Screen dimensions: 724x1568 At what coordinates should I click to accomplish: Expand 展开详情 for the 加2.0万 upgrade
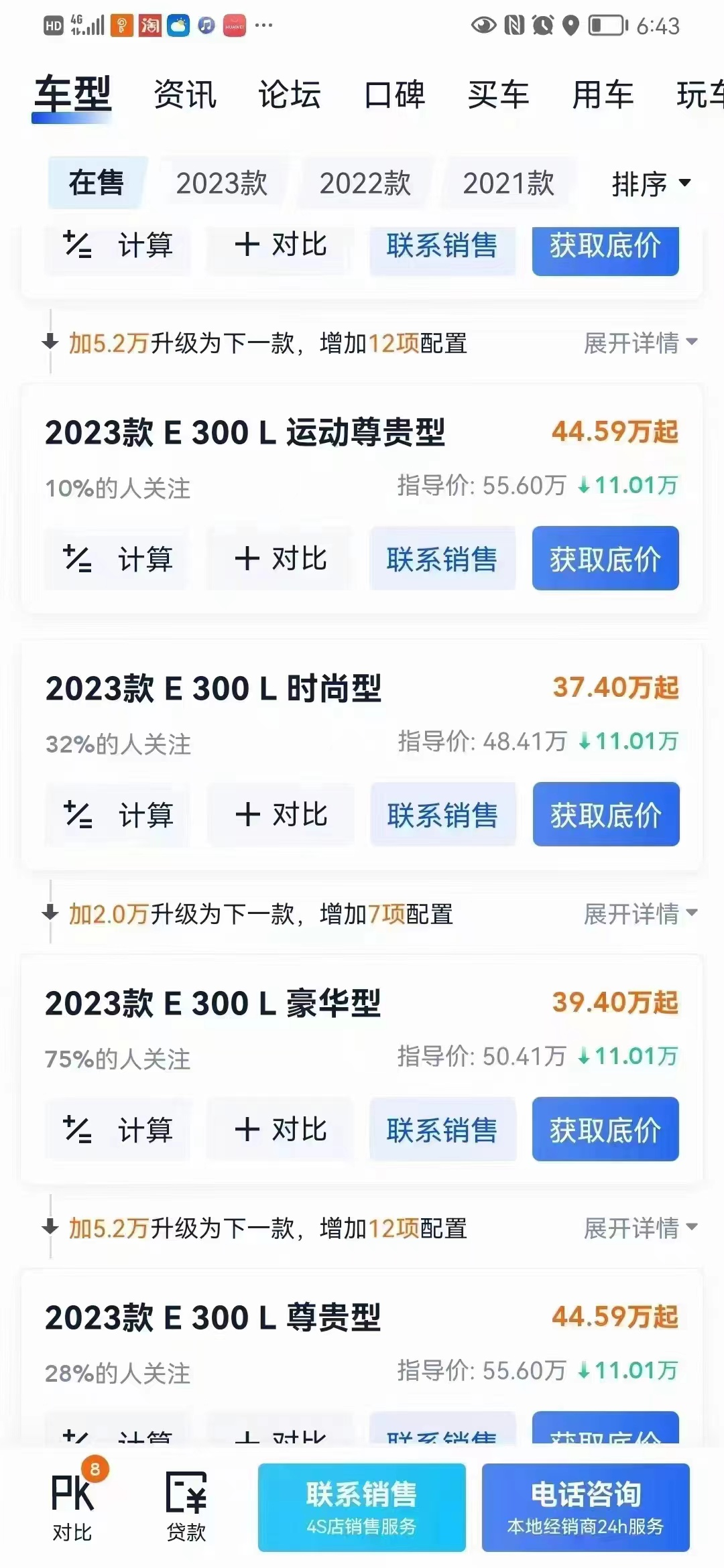[640, 913]
